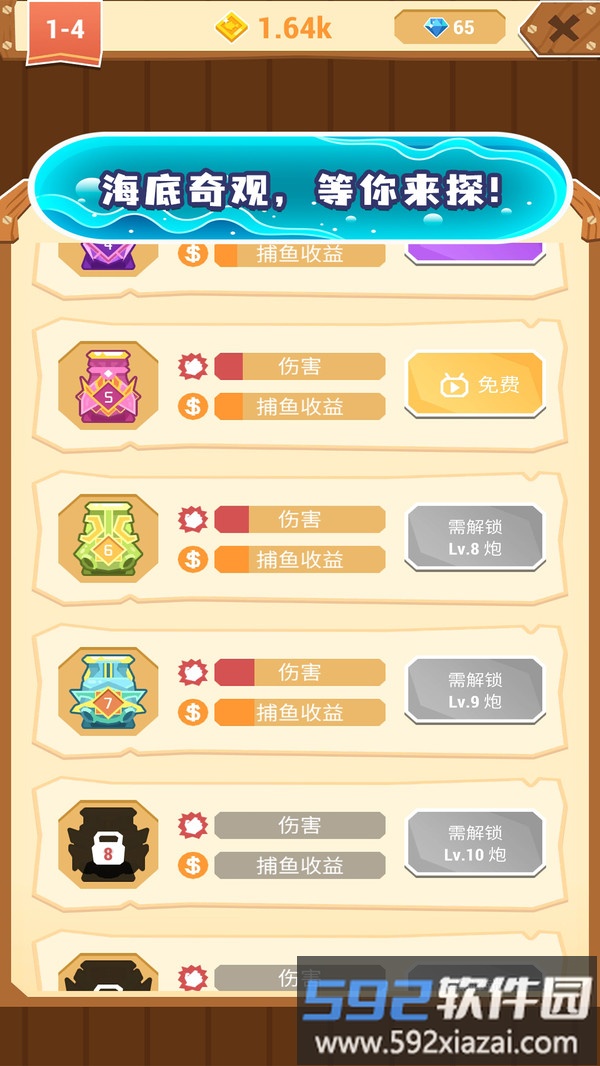Select the level 6 green cannon icon
This screenshot has width=600, height=1066.
(108, 539)
